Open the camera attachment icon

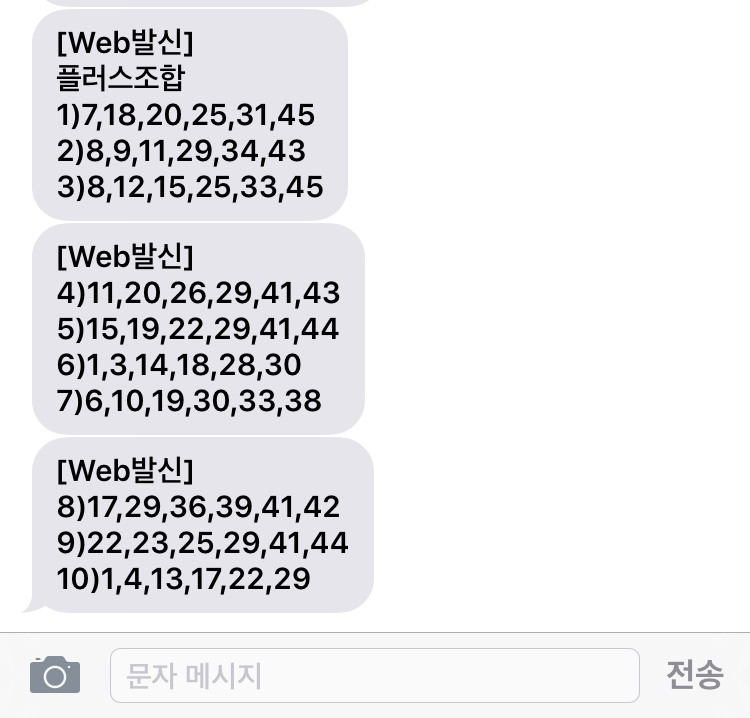point(55,675)
